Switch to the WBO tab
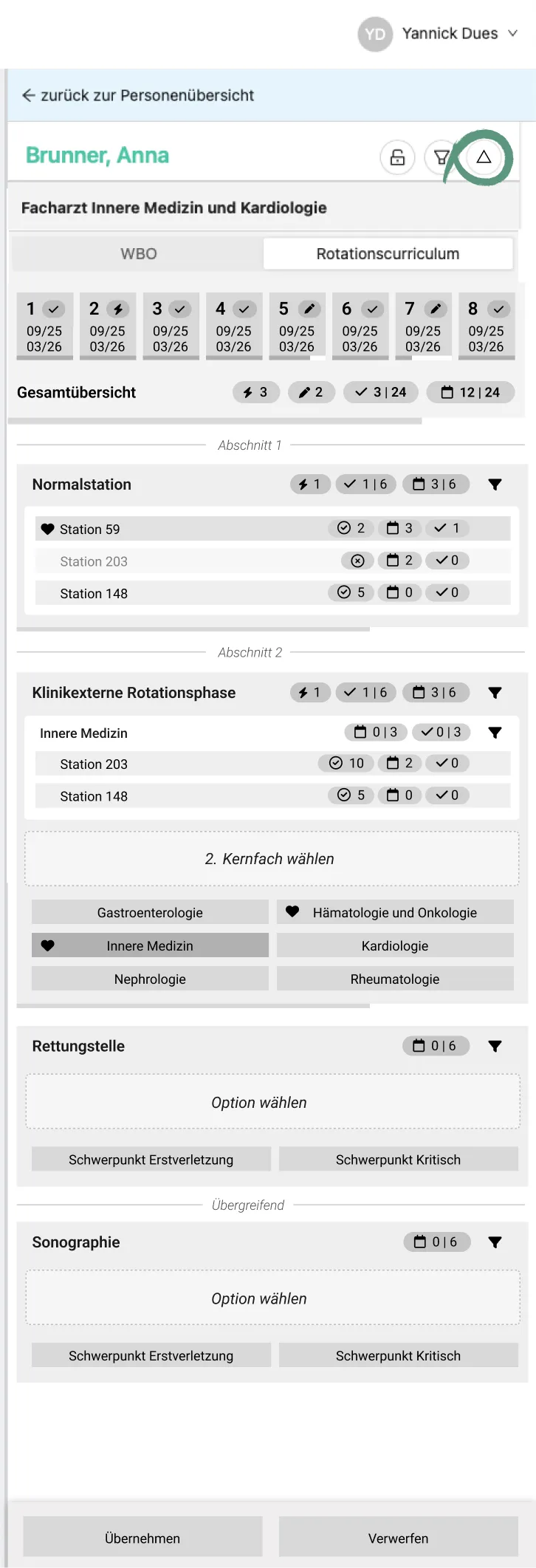Screen dimensions: 536x1568 click(138, 254)
